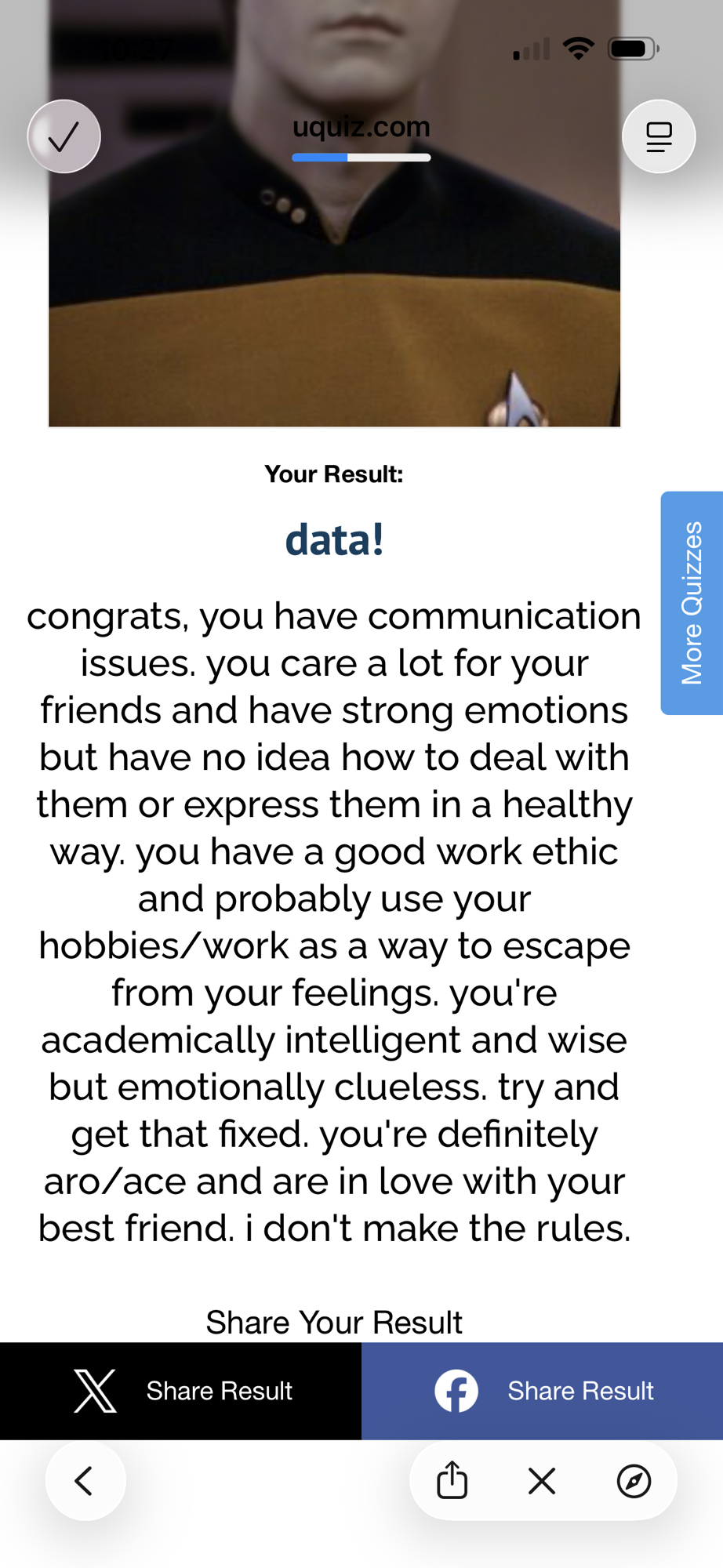The height and width of the screenshot is (1568, 723).
Task: Tap the checkmark done button
Action: pos(64,136)
